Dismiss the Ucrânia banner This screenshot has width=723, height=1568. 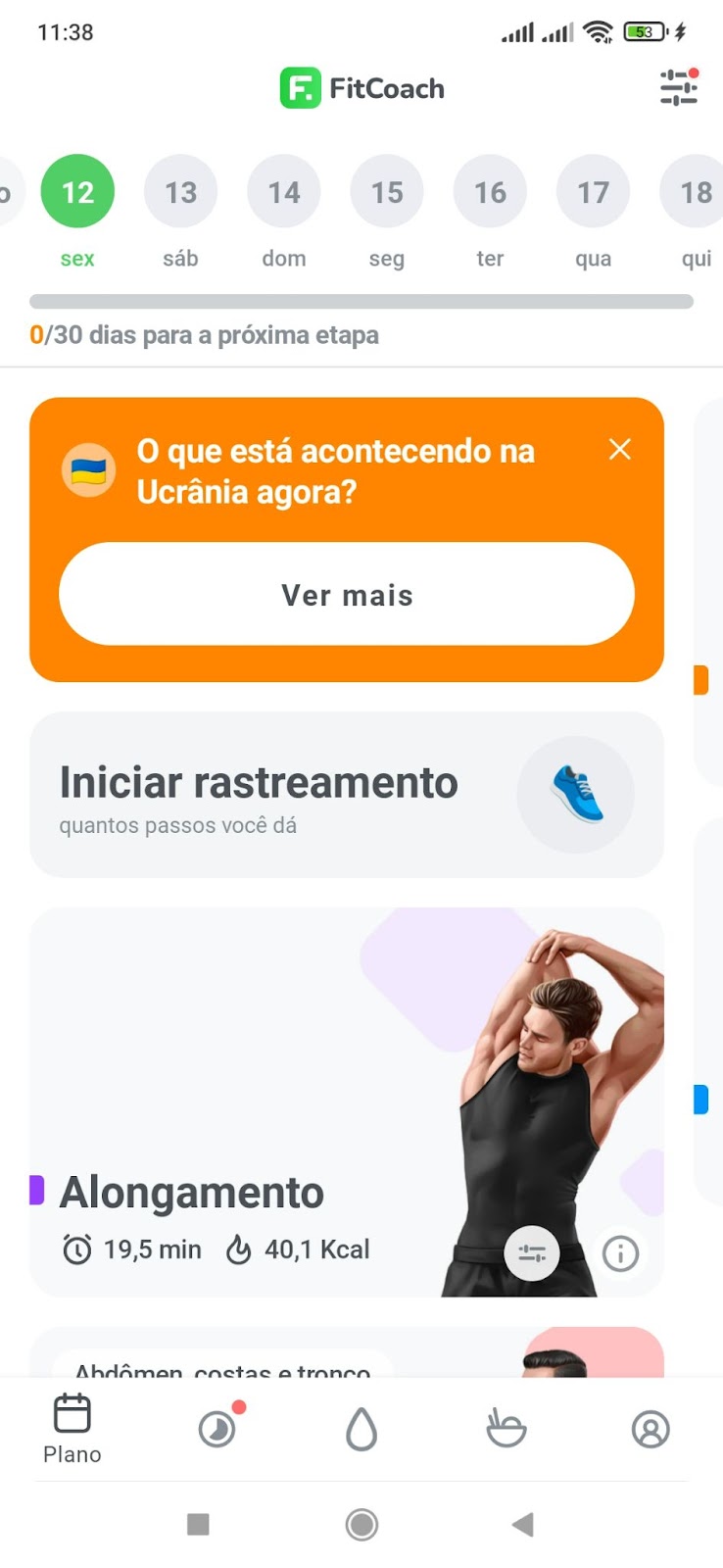pyautogui.click(x=620, y=449)
